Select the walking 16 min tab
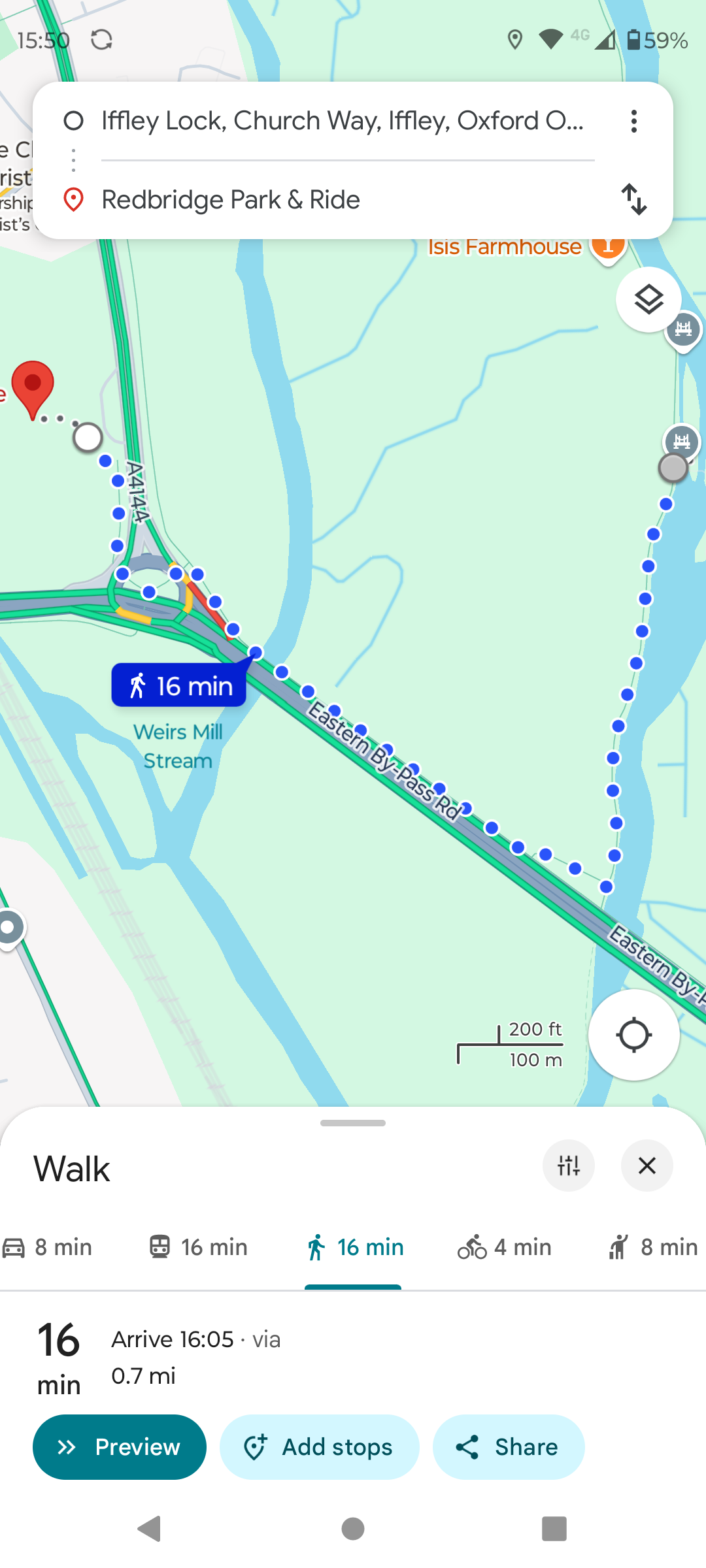This screenshot has height=1568, width=706. 354,1247
